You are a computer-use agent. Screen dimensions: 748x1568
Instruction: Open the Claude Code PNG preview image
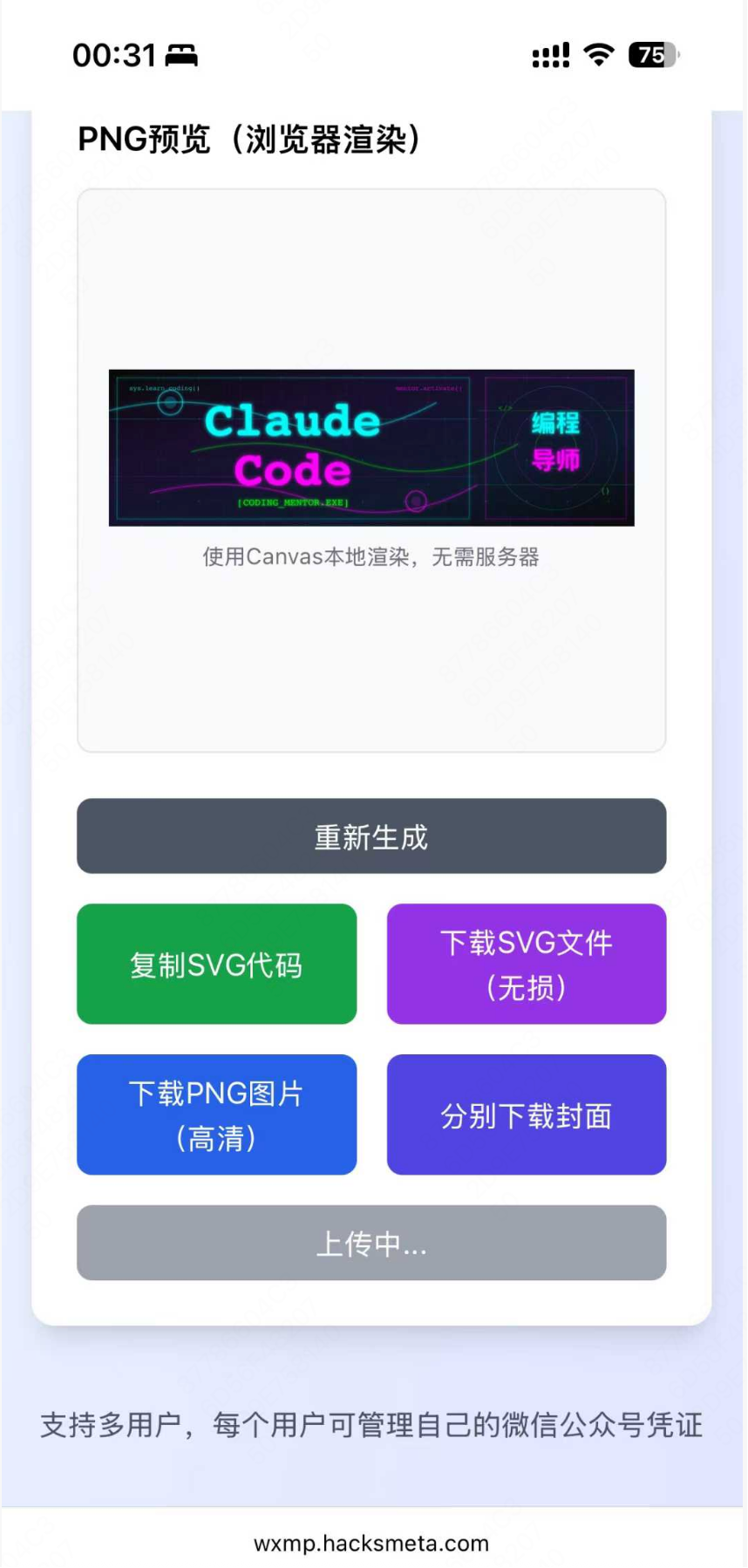pos(371,447)
